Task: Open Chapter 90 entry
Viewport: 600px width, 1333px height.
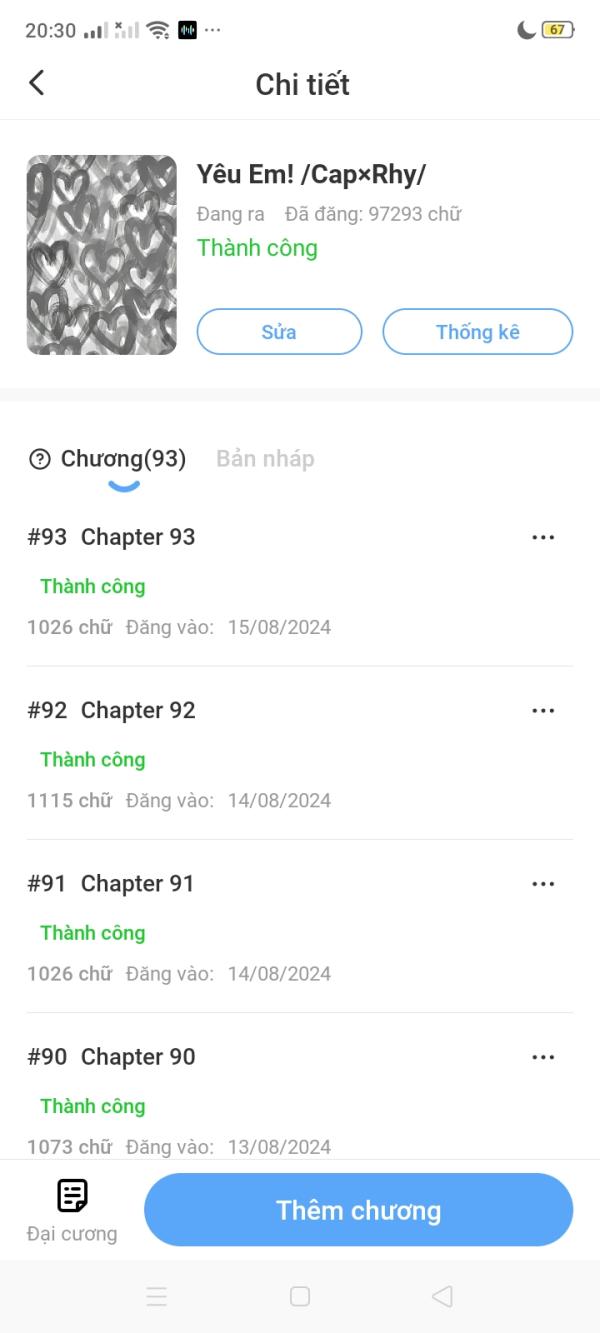Action: point(138,1057)
